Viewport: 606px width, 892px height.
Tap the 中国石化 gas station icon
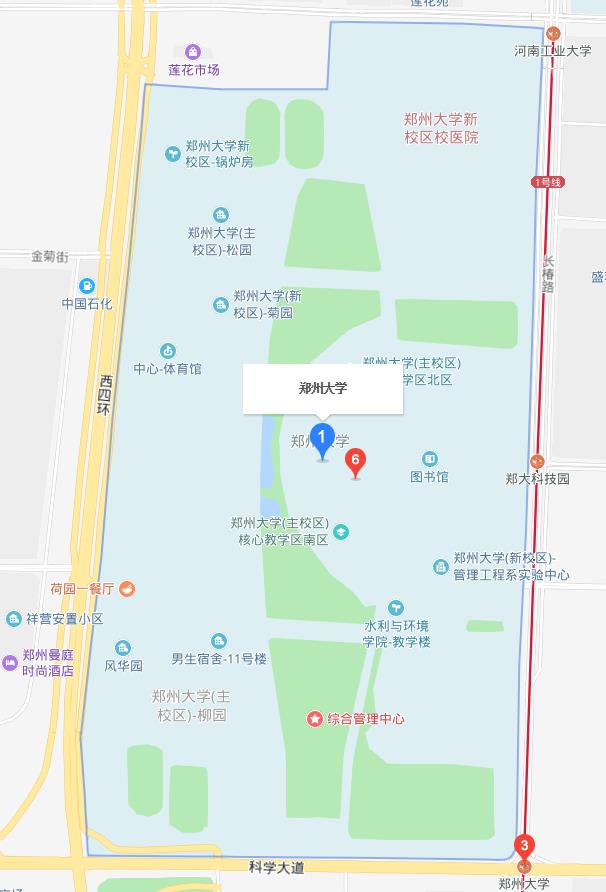[x=87, y=286]
